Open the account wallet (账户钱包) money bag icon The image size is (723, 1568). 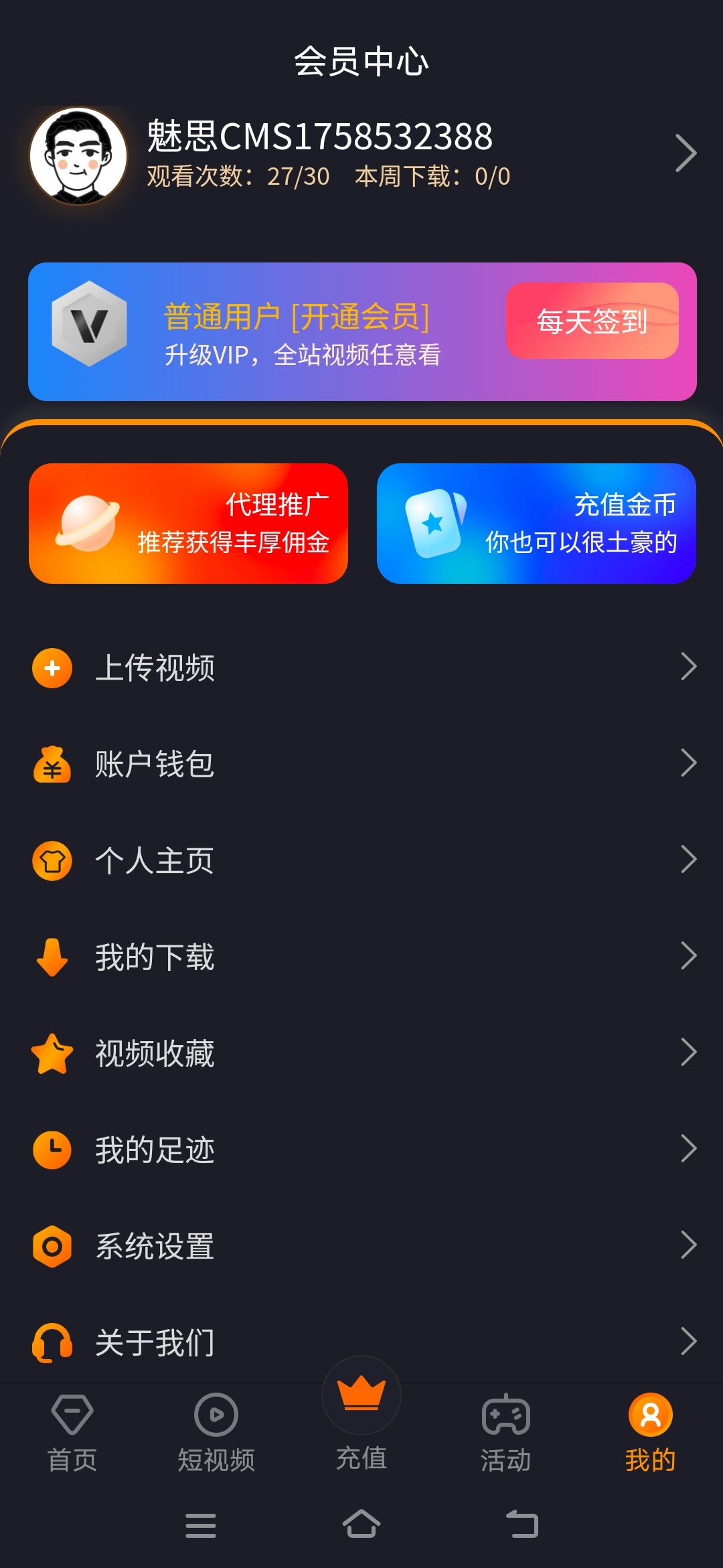click(52, 765)
